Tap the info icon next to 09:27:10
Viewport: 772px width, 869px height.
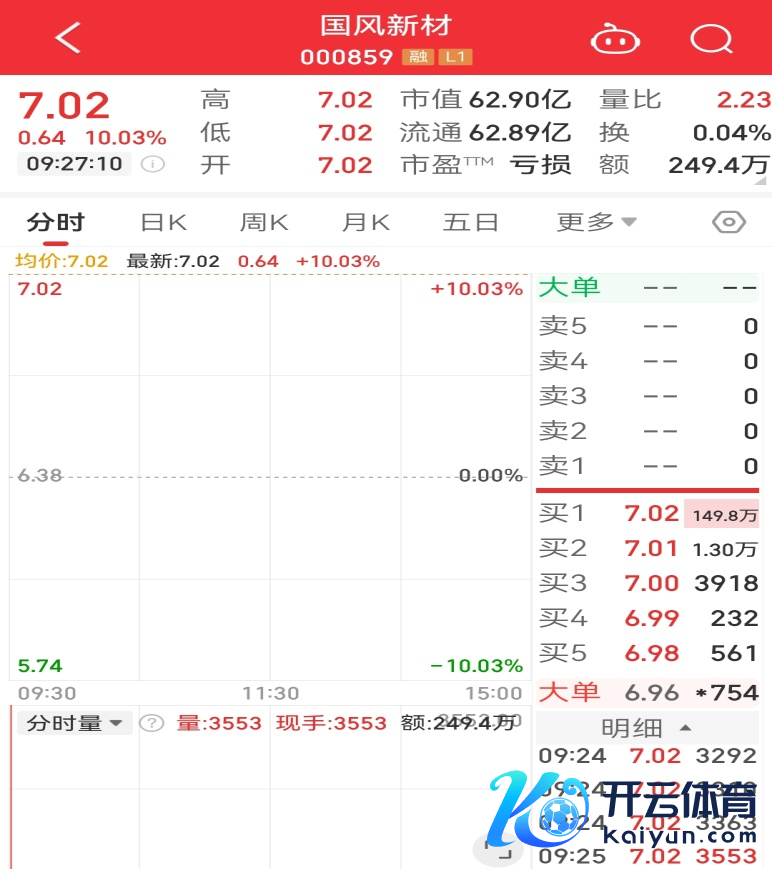tap(152, 164)
